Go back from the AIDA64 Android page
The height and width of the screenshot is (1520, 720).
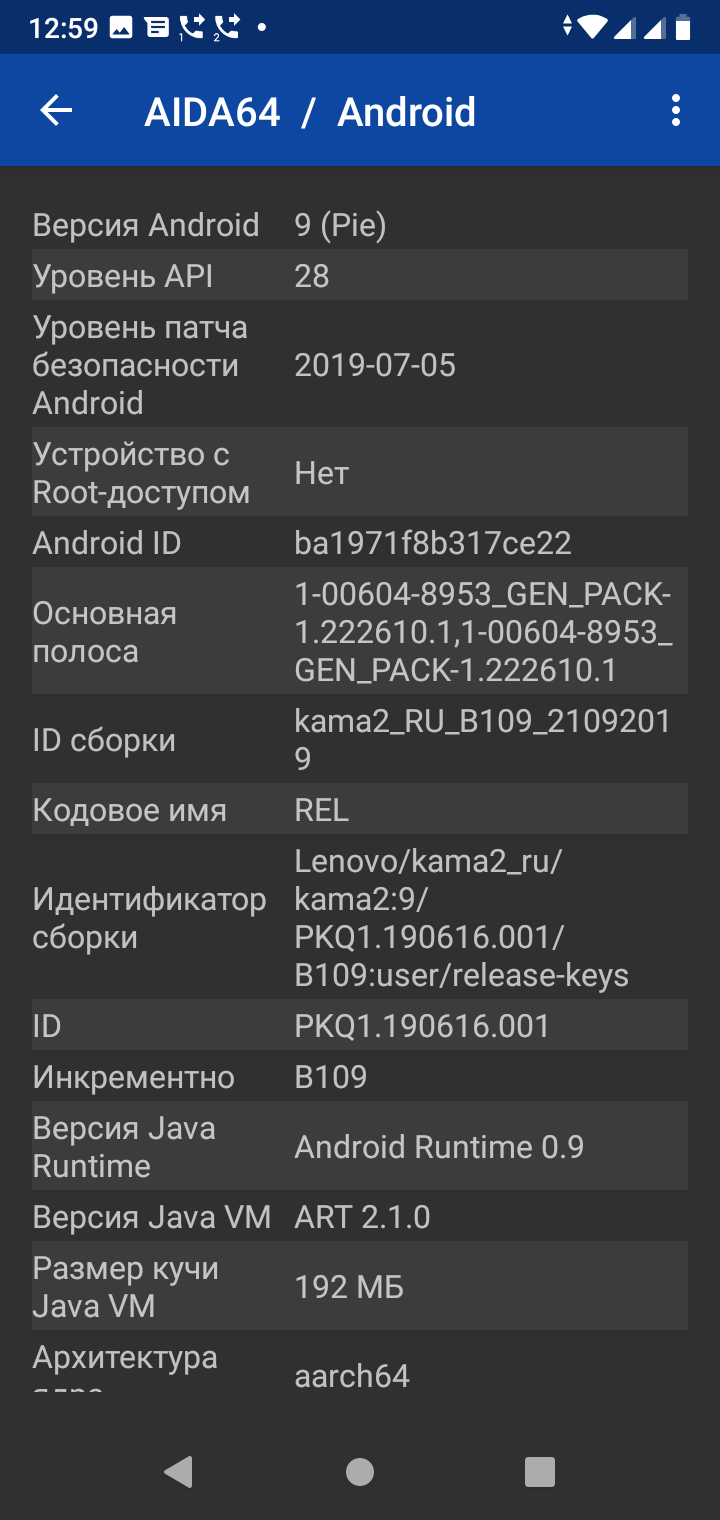click(56, 111)
